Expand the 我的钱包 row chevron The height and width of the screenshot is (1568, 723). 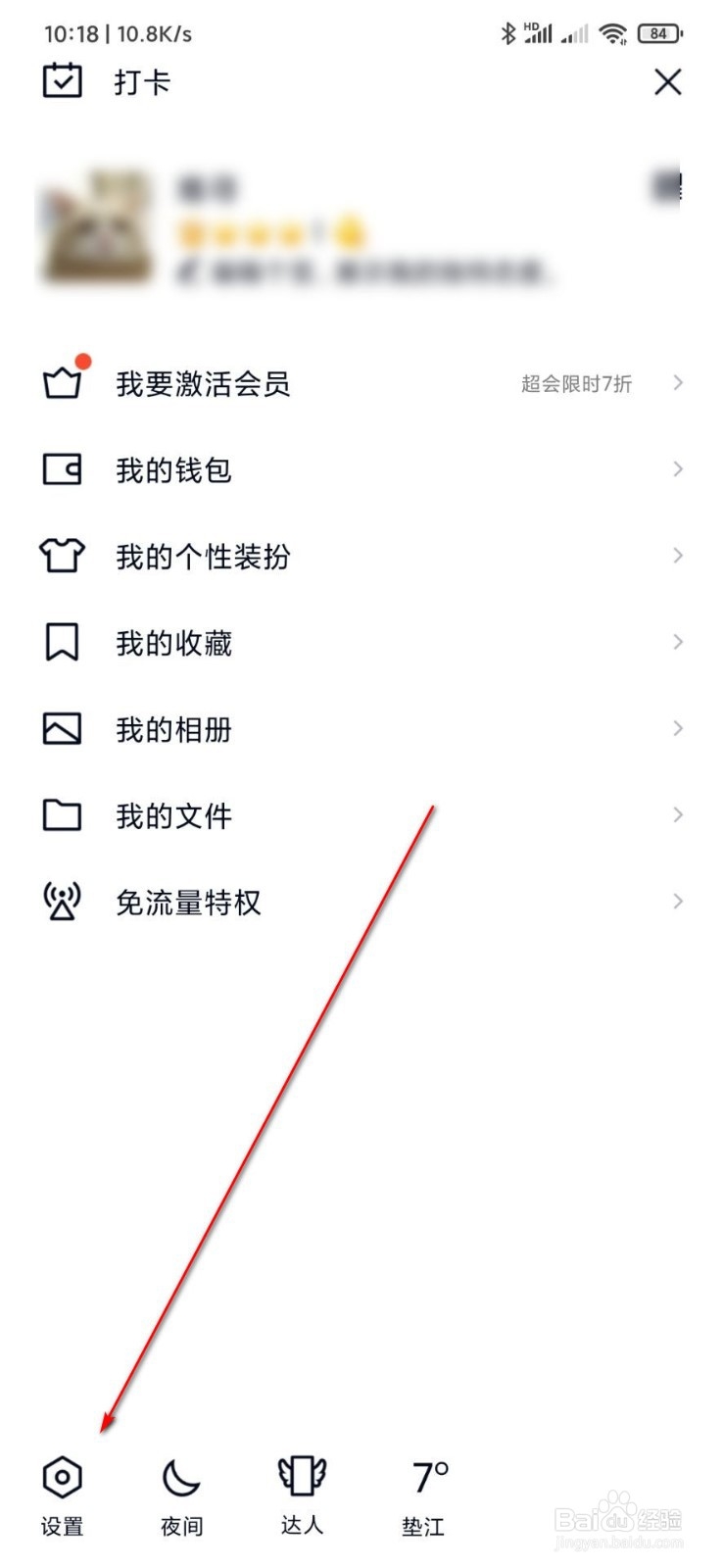677,469
